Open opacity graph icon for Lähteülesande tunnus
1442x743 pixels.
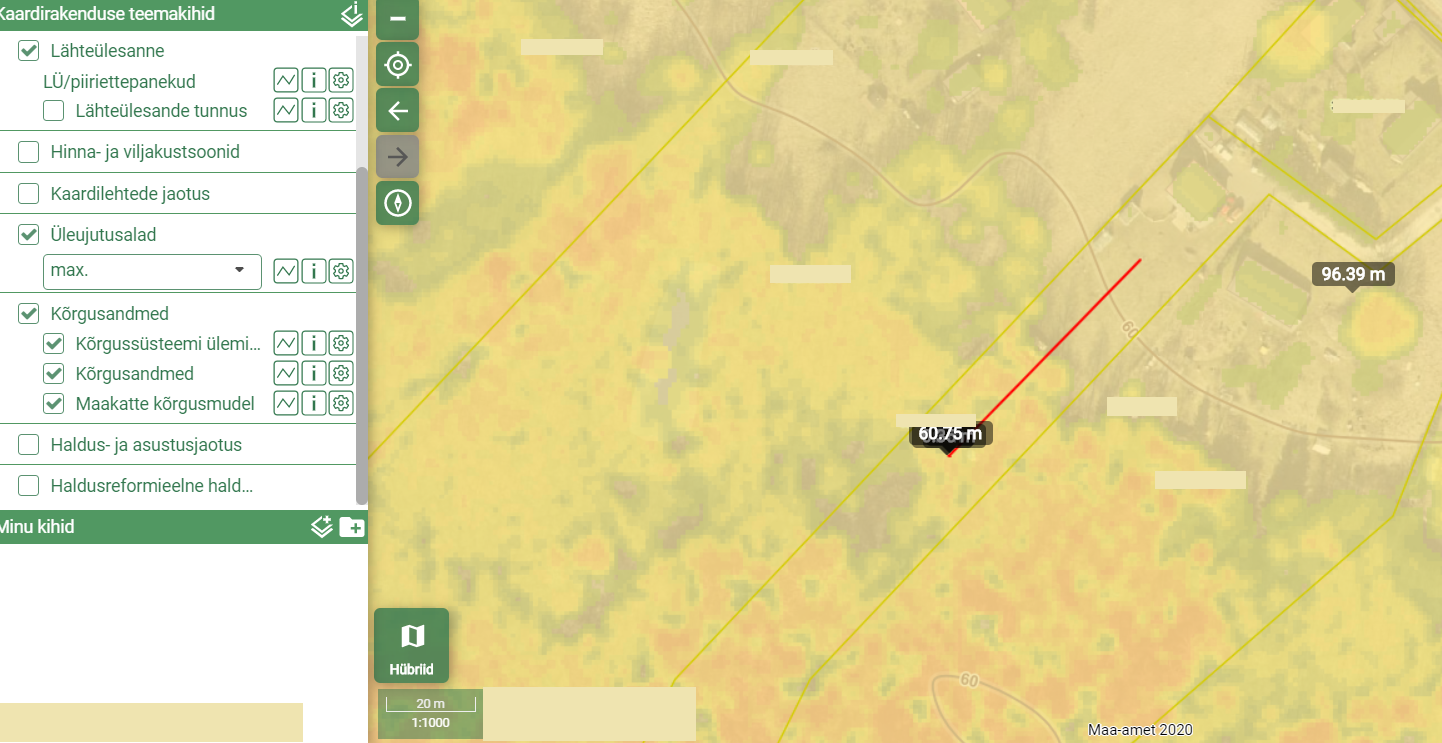coord(286,110)
